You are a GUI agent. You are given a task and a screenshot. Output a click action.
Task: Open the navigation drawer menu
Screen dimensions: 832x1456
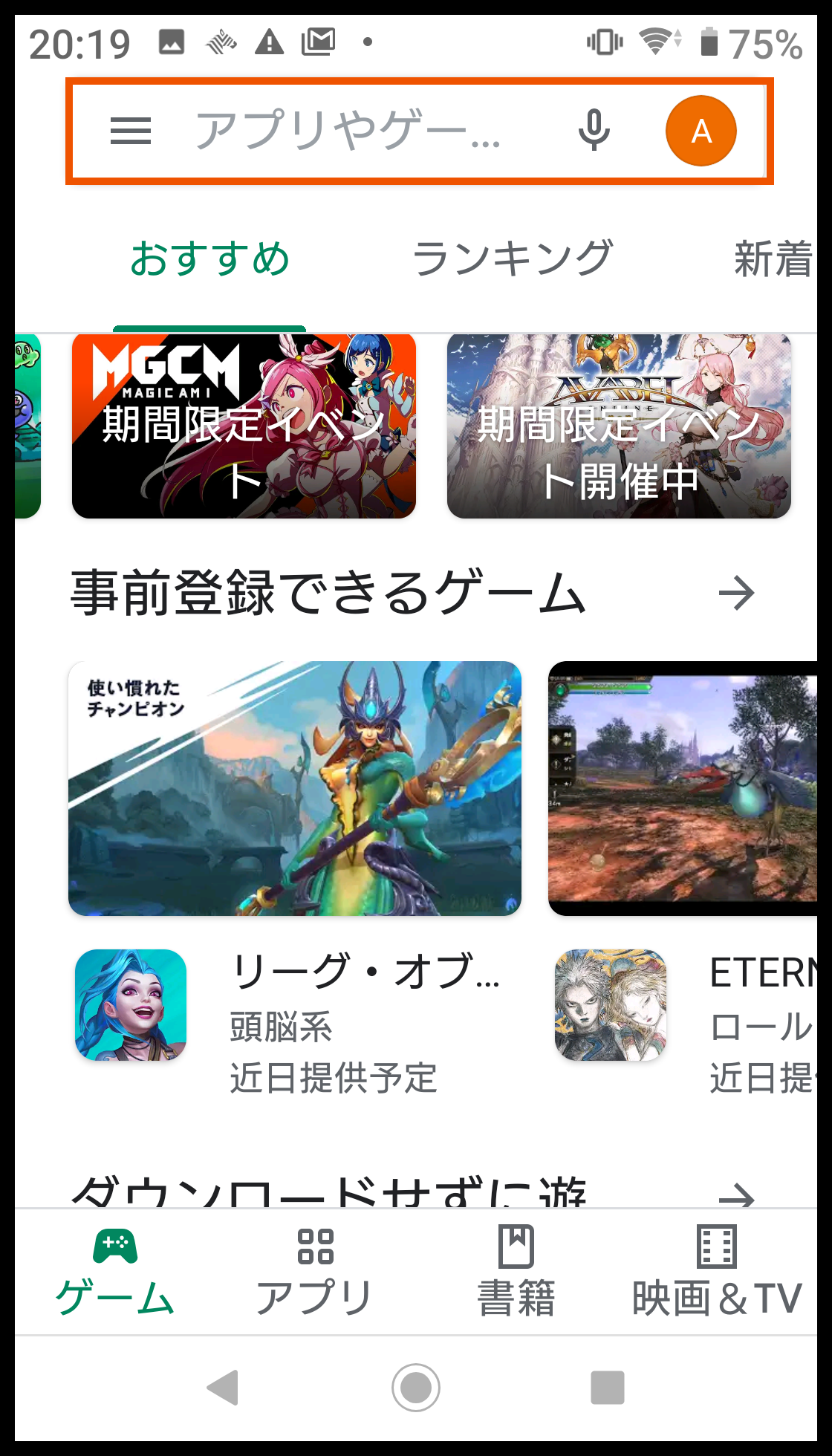(130, 131)
